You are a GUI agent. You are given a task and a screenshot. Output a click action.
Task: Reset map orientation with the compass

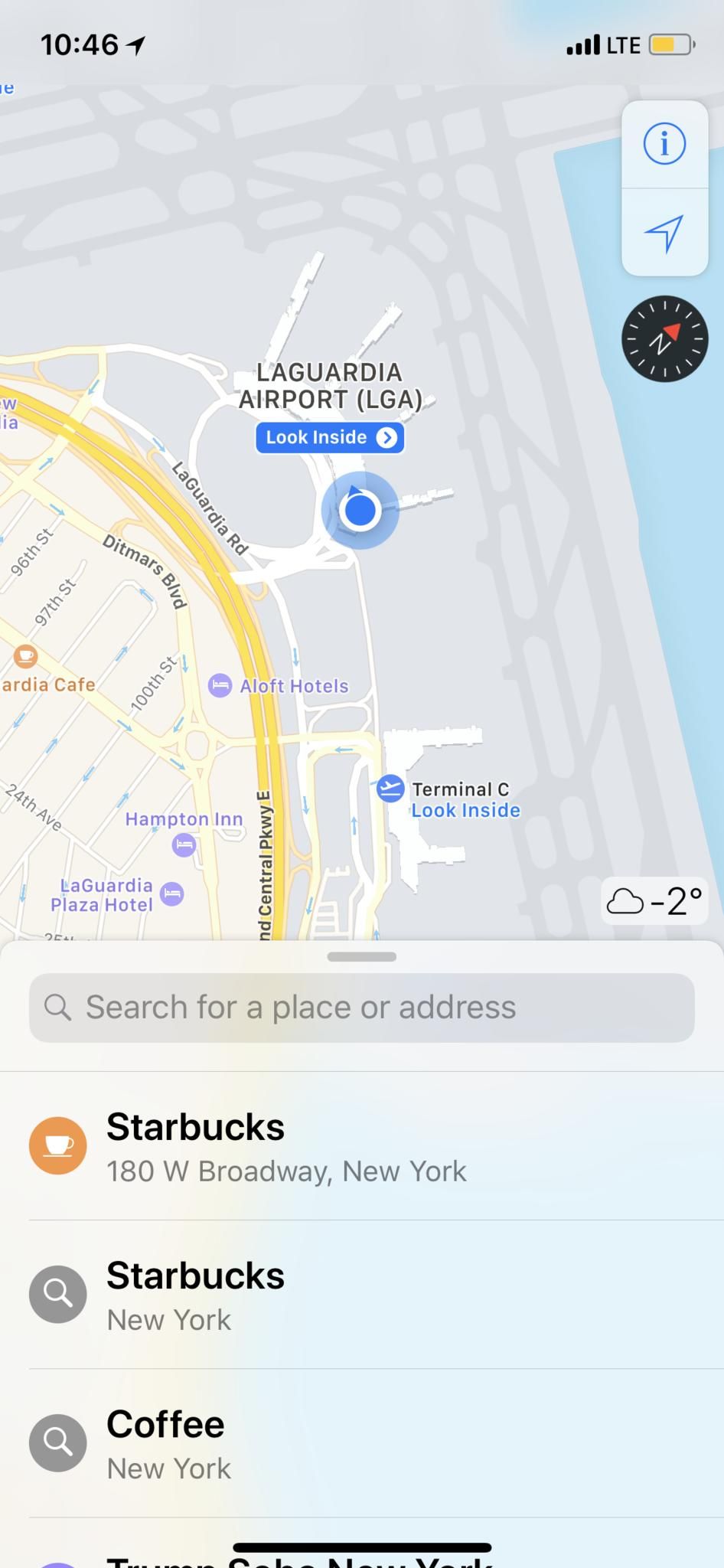(664, 339)
